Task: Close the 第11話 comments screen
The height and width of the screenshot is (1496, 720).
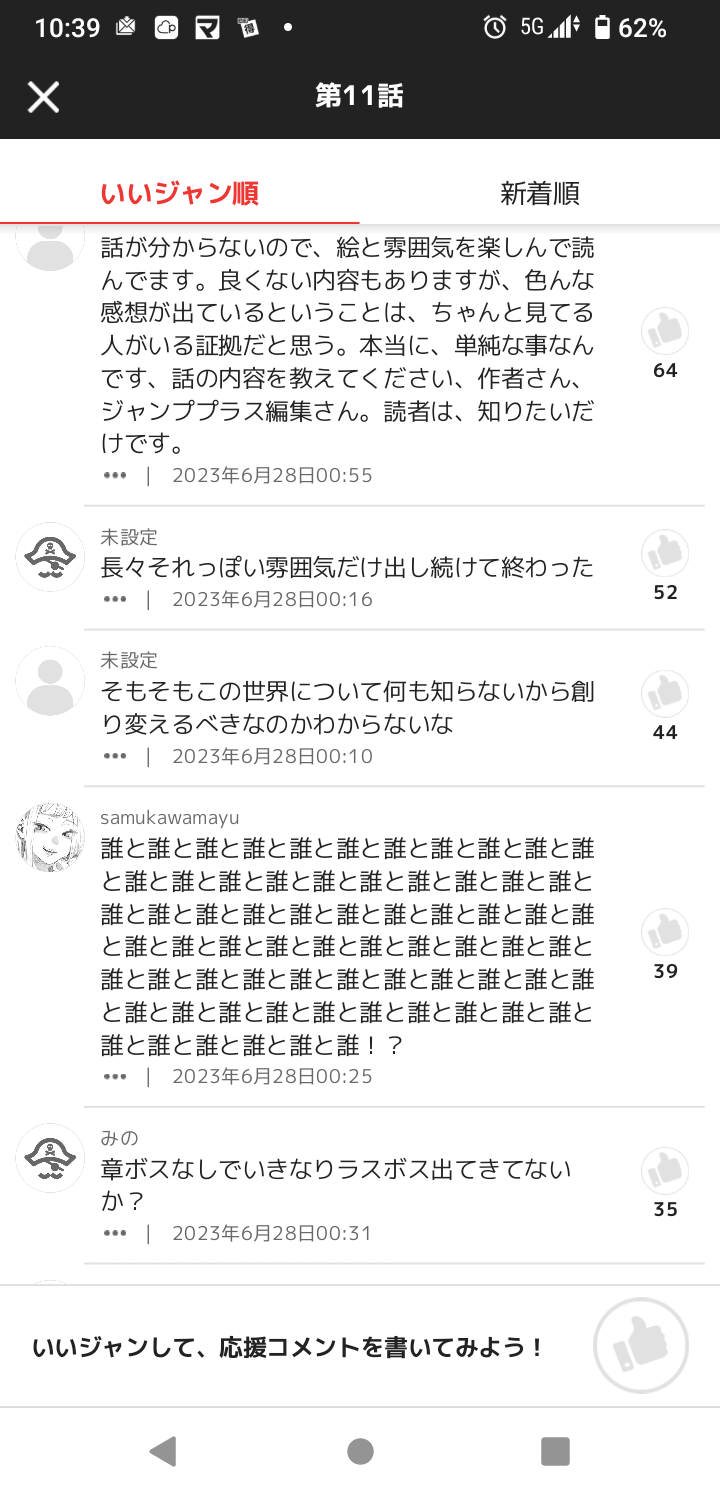Action: click(43, 96)
